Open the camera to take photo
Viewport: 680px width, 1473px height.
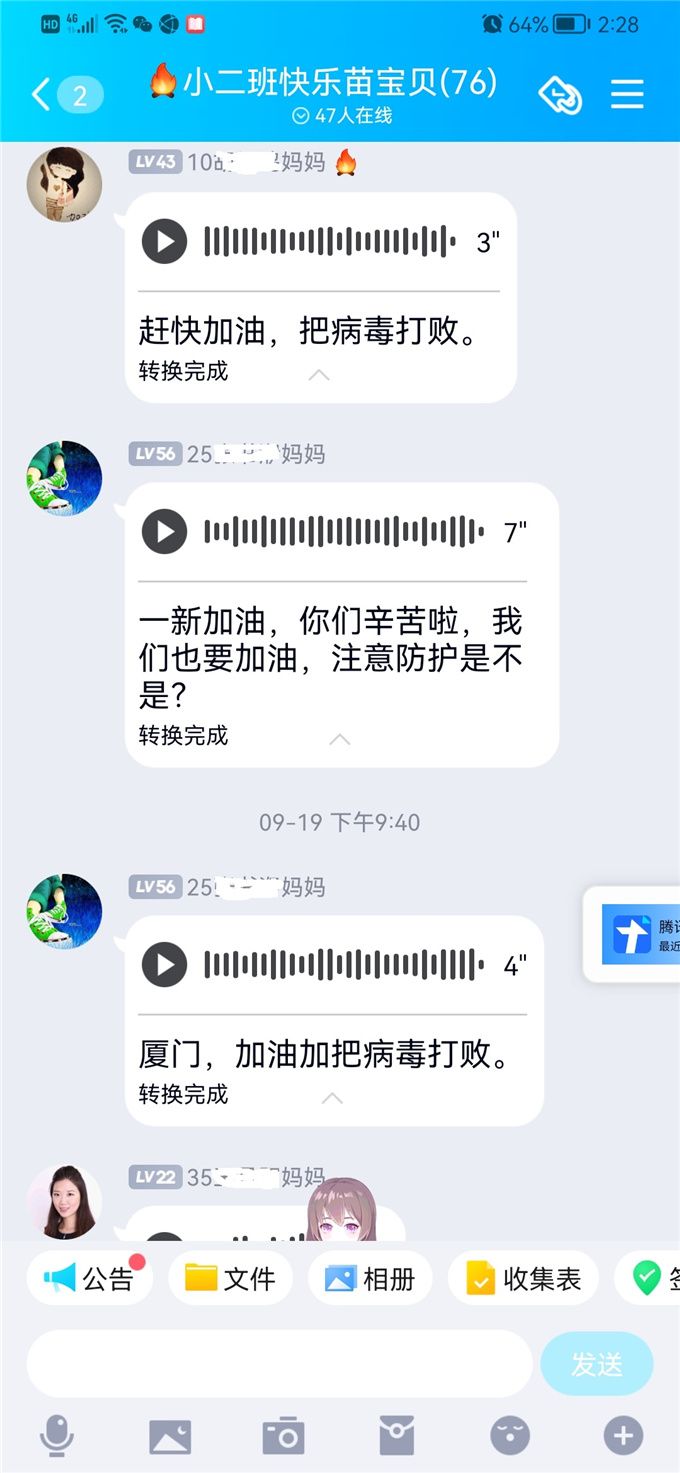tap(283, 1437)
